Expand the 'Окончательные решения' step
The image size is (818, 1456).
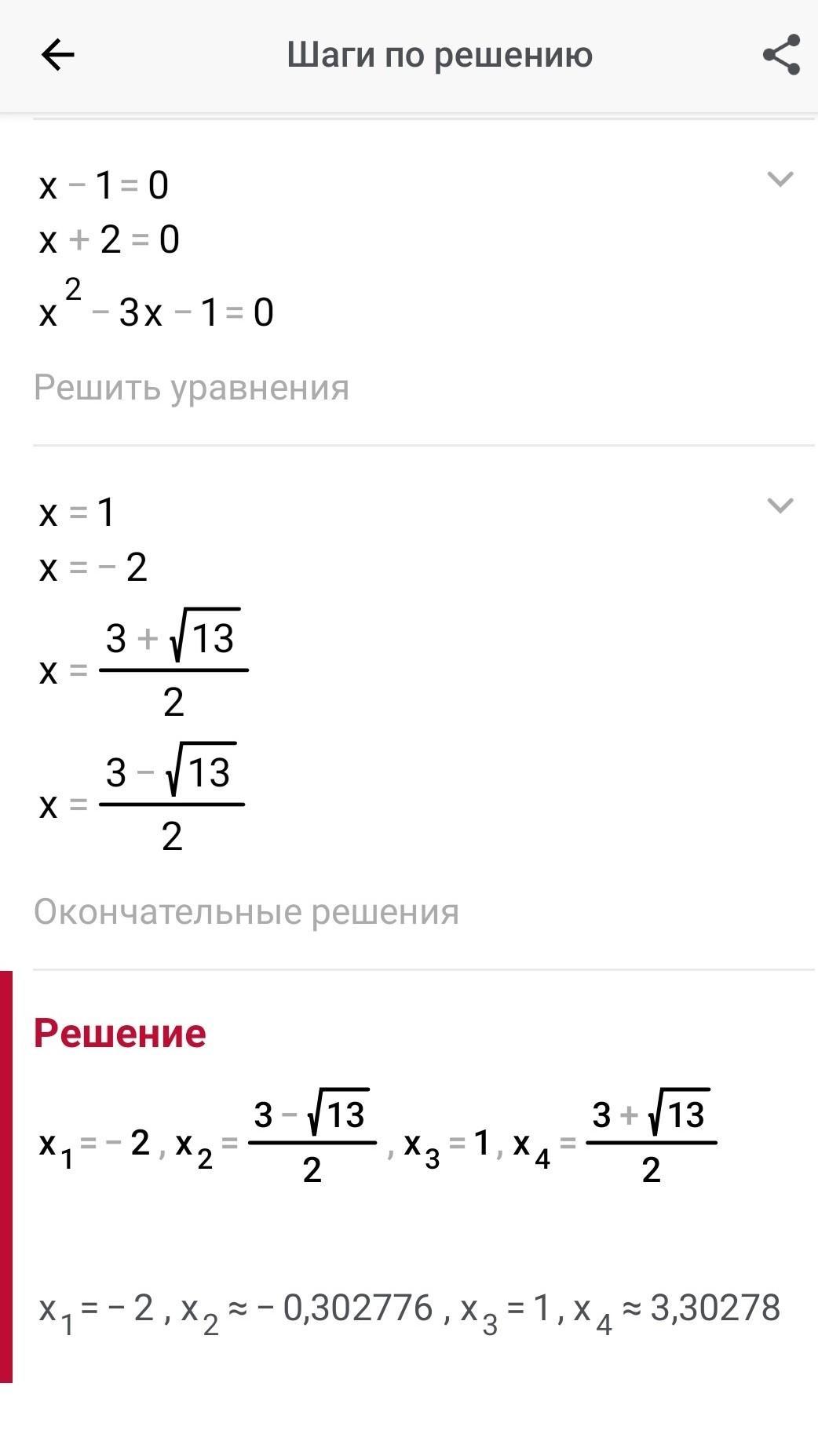click(x=780, y=505)
